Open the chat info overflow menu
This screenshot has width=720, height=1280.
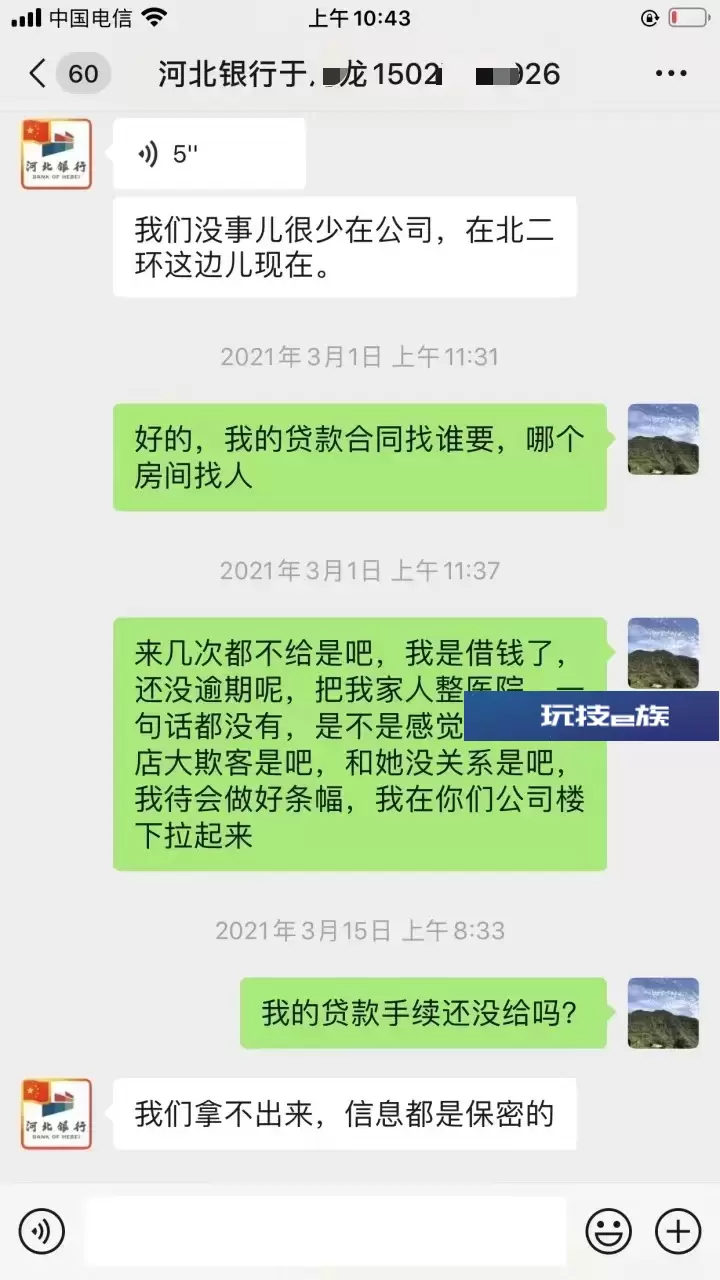(x=671, y=74)
